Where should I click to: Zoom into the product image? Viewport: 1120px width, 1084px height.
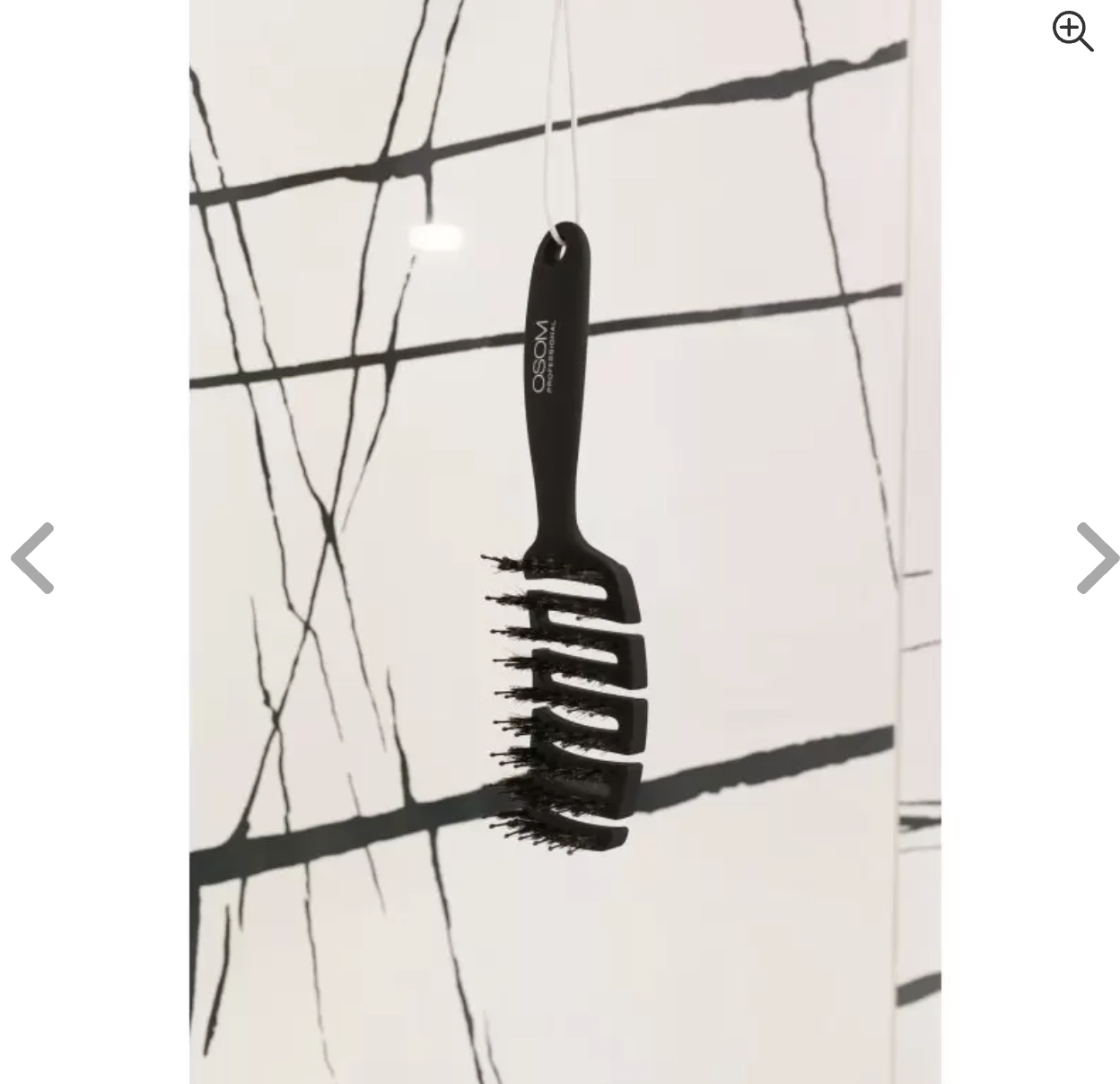point(1072,31)
